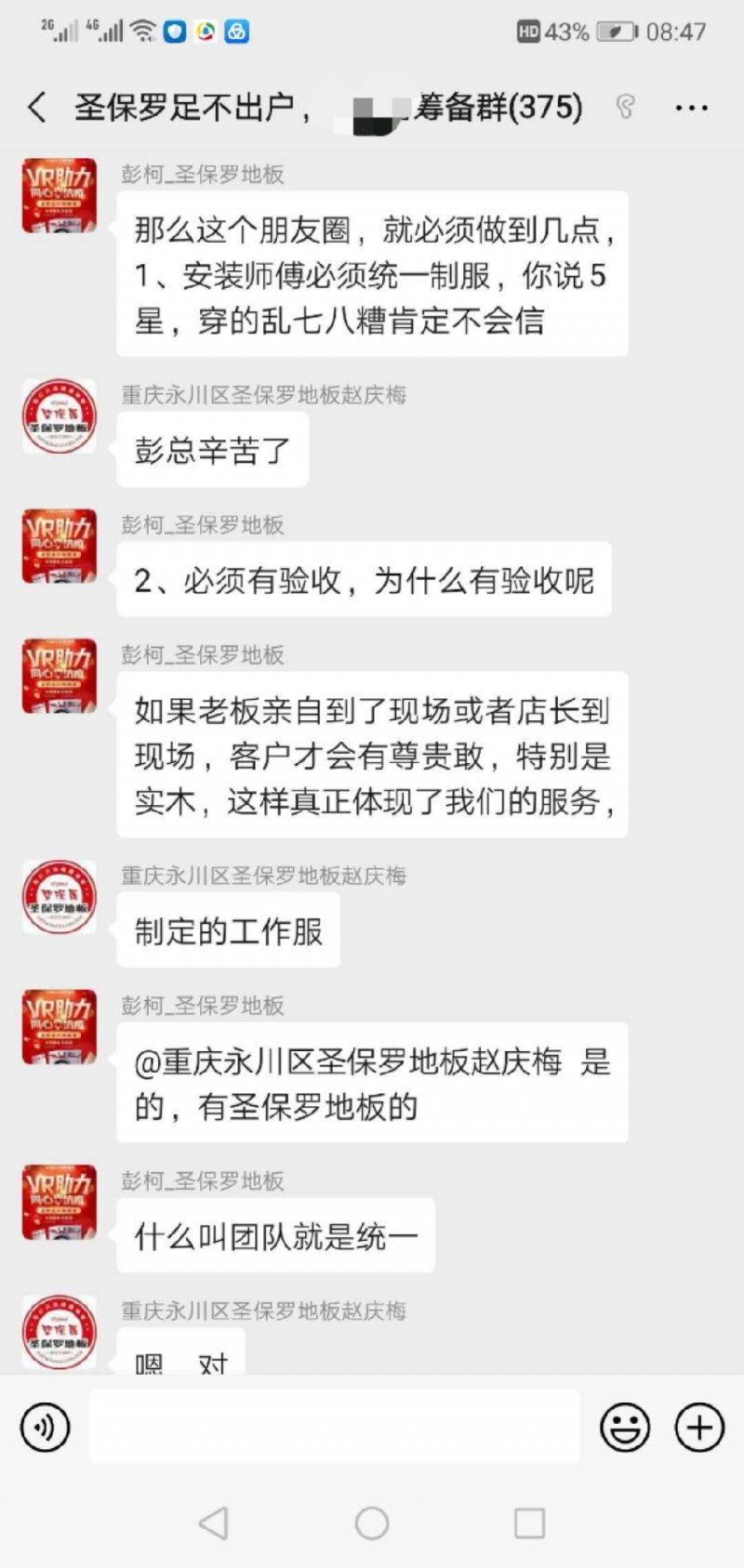Image resolution: width=744 pixels, height=1568 pixels.
Task: Open avatar of 赵庆梅 beside 彭总辛苦了 message
Action: click(60, 415)
